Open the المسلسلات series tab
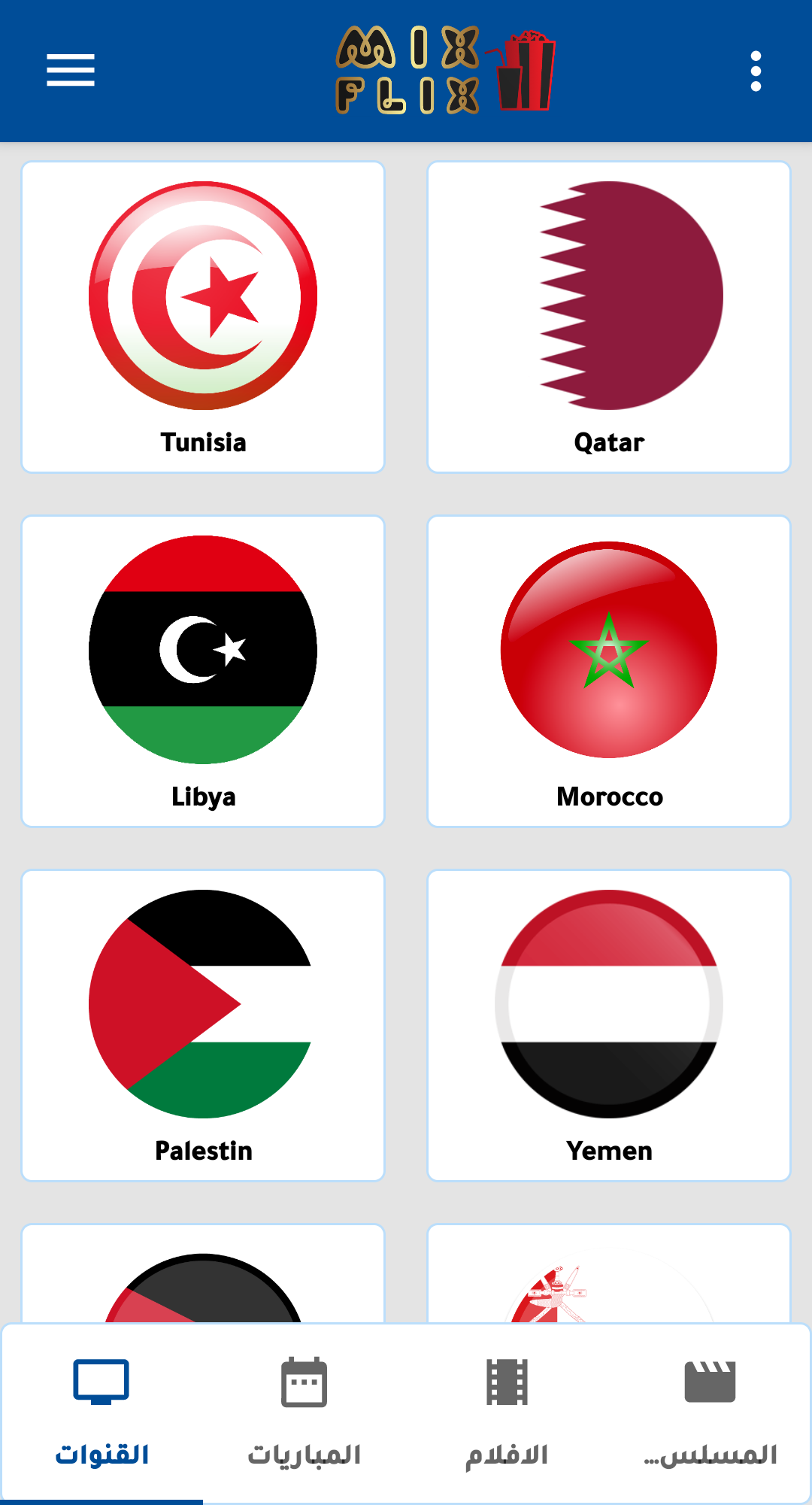 [710, 1414]
